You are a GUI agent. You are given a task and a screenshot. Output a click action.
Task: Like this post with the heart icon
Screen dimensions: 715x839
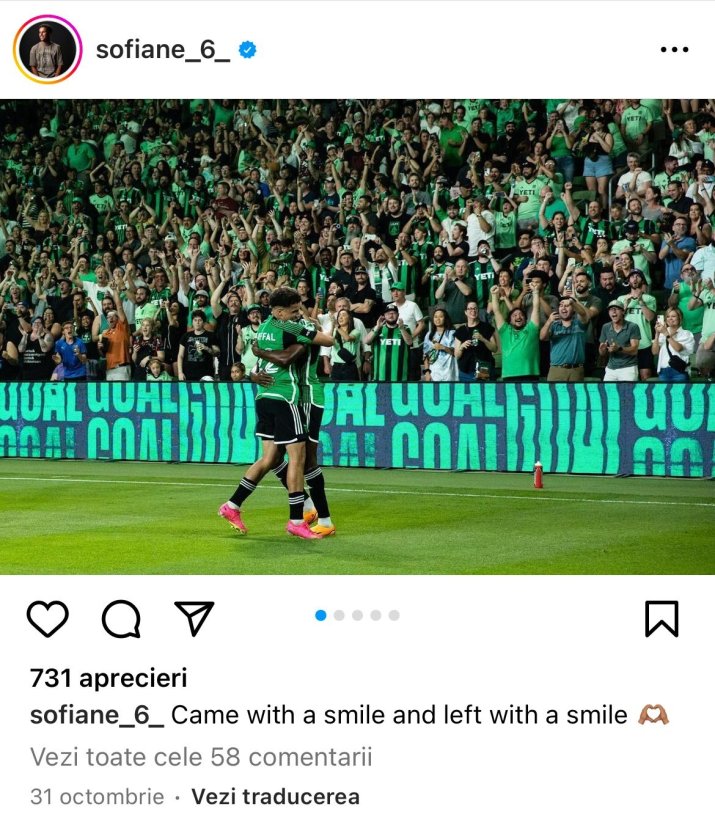pos(47,619)
